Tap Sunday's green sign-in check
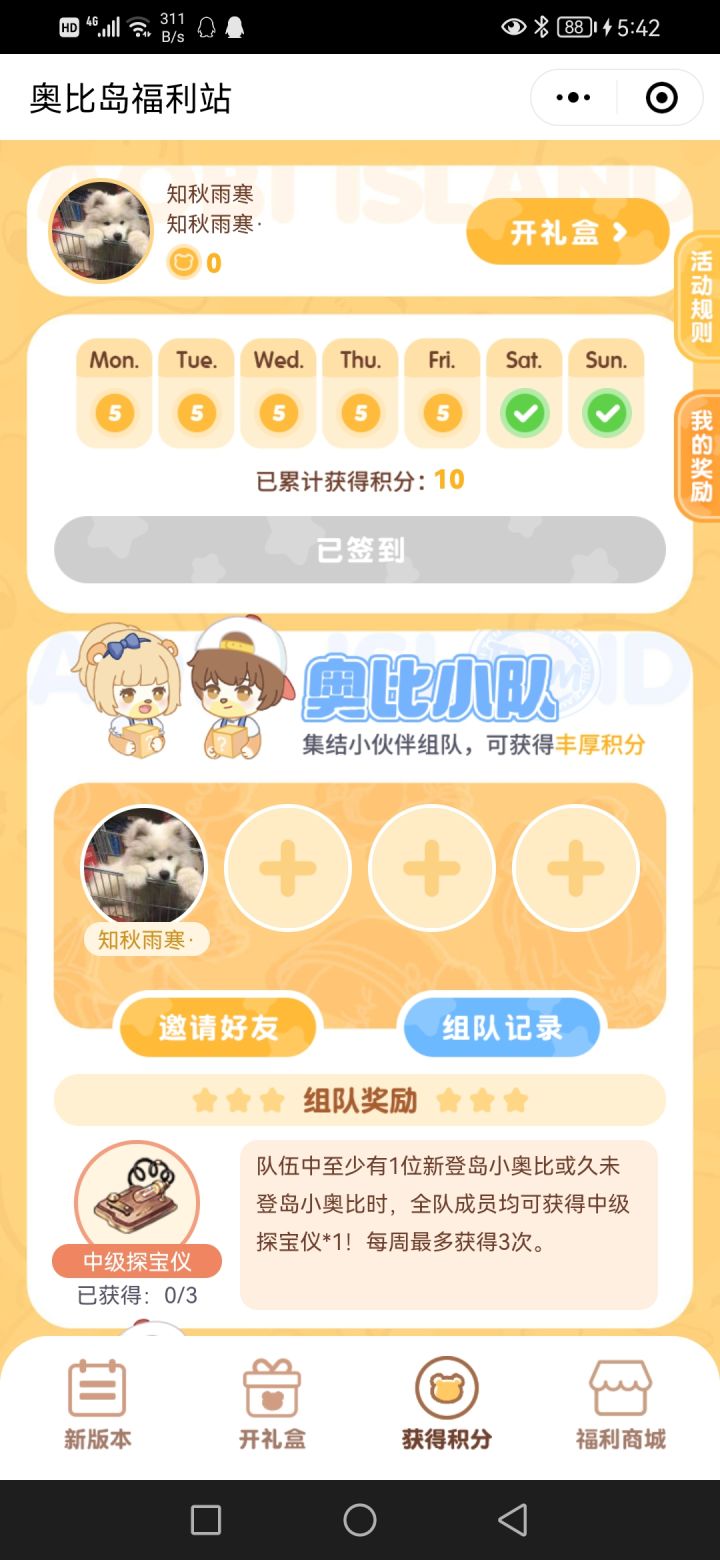Image resolution: width=720 pixels, height=1560 pixels. (x=605, y=412)
